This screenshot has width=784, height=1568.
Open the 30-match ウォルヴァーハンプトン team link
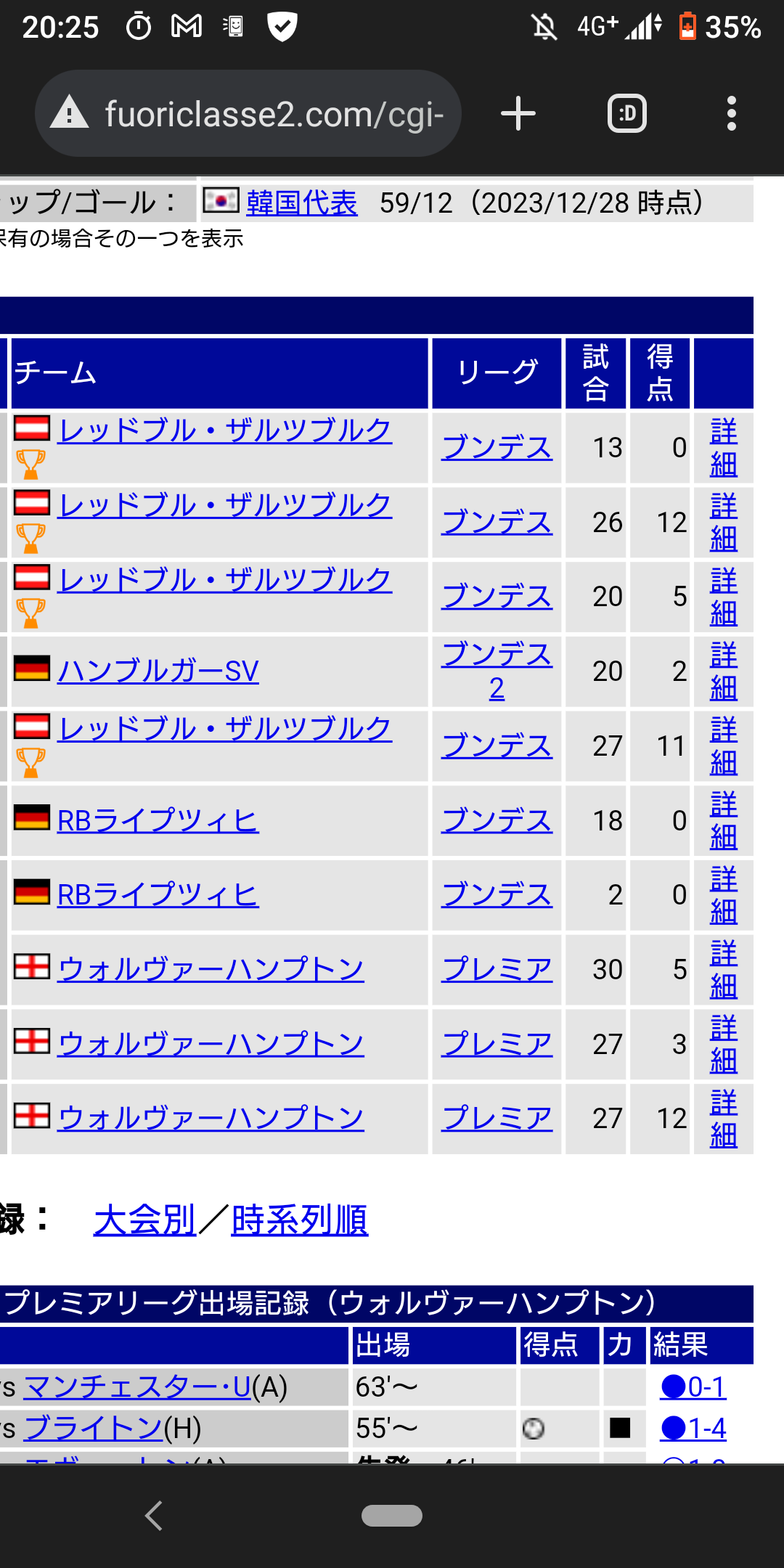point(211,969)
